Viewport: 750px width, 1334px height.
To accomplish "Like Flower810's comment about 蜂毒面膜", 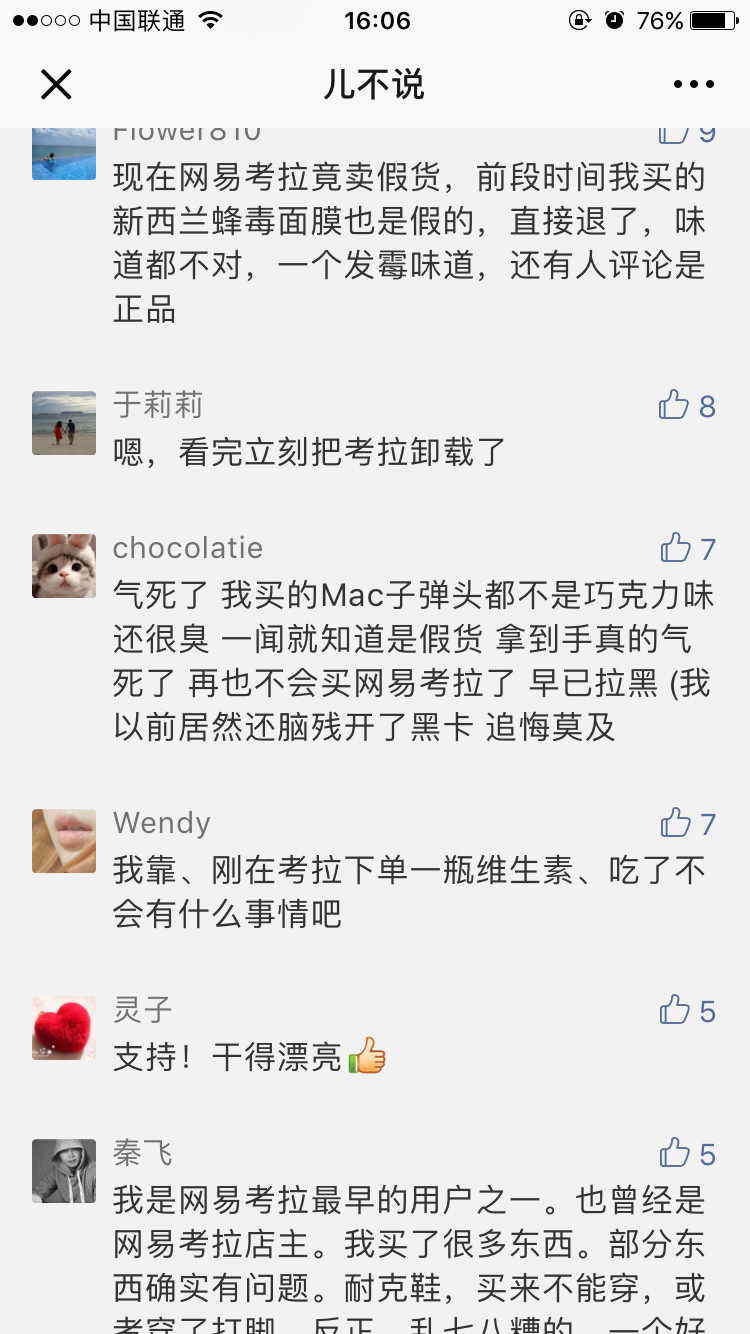I will click(675, 133).
